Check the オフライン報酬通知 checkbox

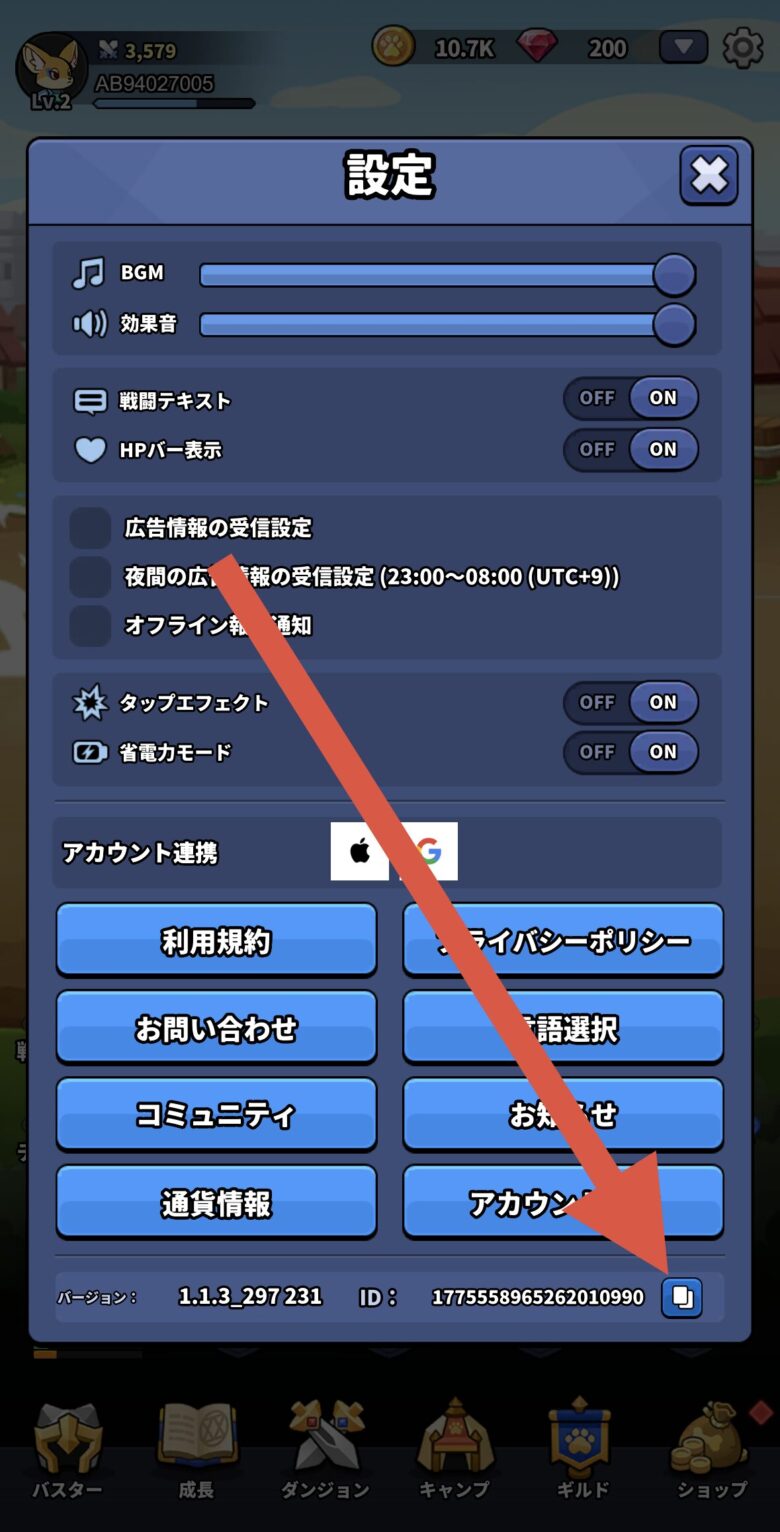pos(90,626)
